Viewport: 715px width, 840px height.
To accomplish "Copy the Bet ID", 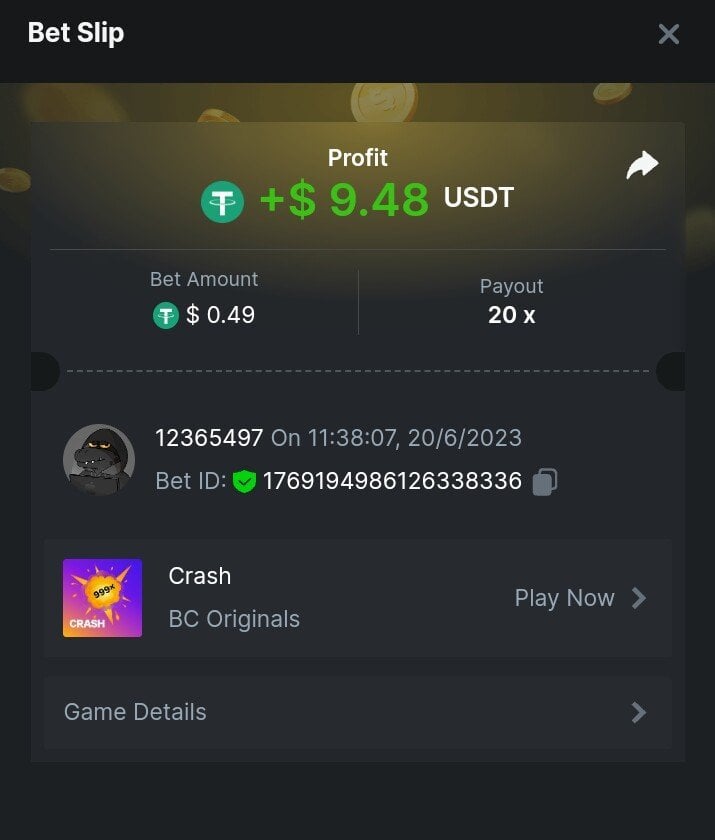I will [545, 482].
